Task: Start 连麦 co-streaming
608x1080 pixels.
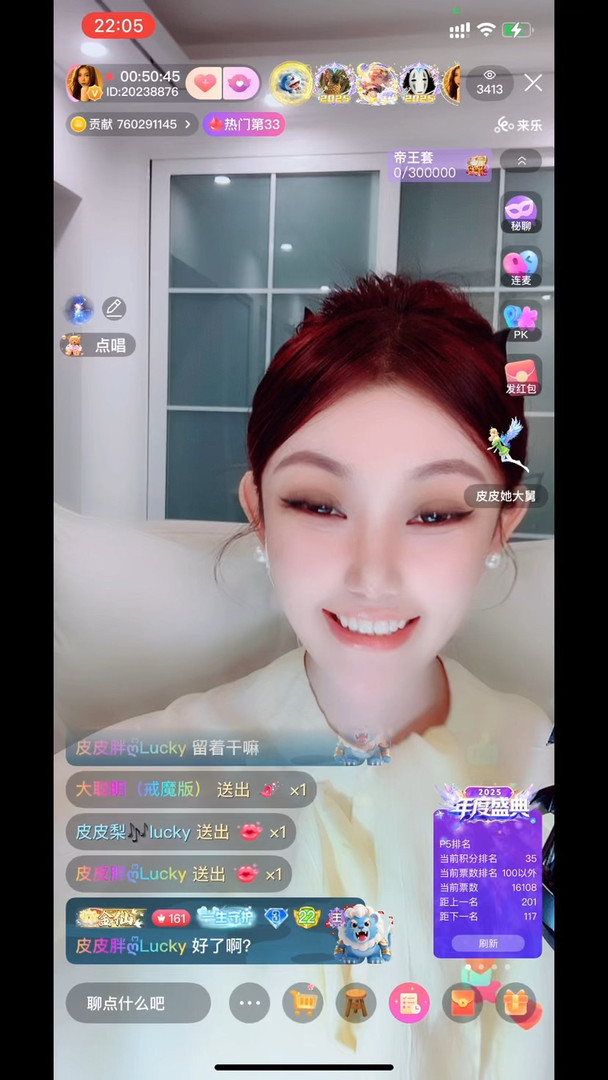Action: coord(521,267)
